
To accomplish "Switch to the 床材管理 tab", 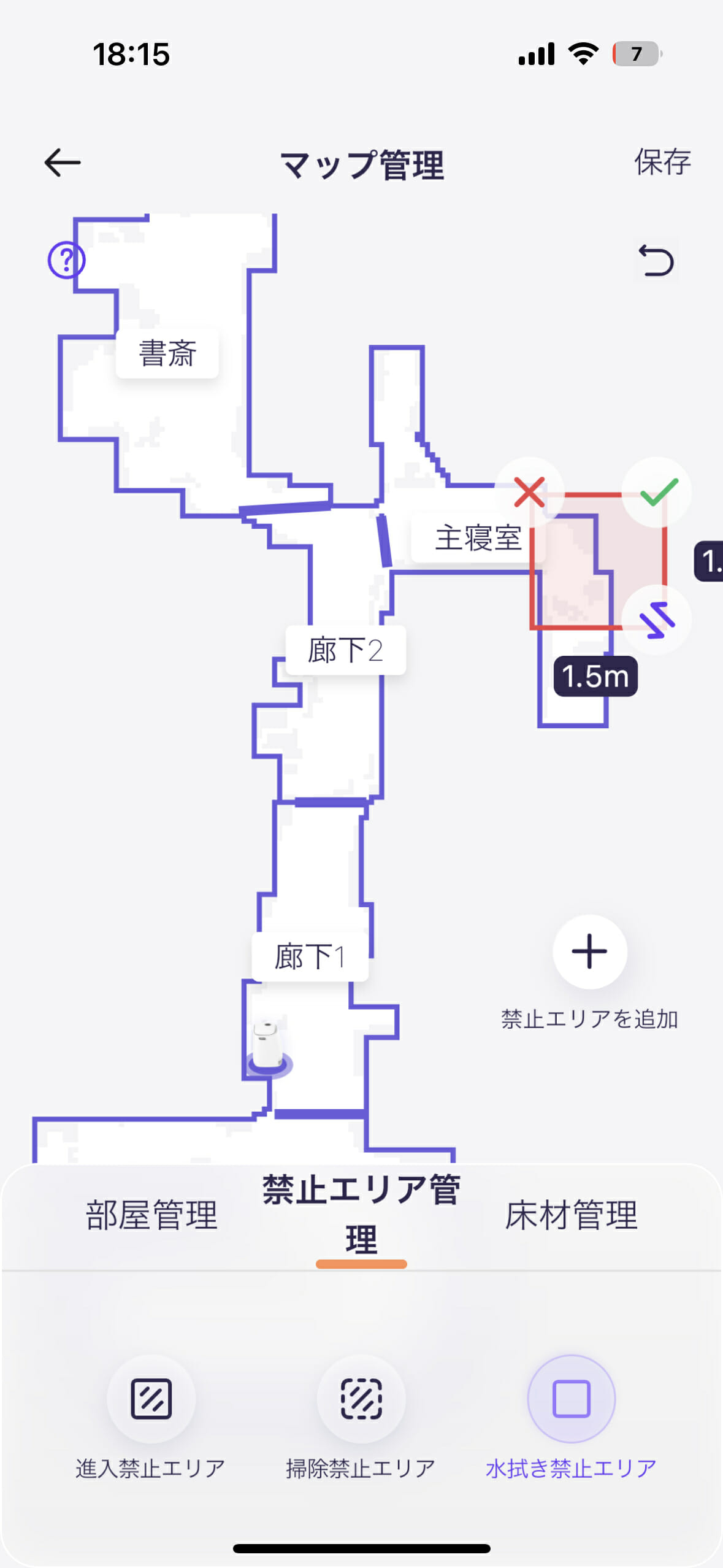I will [571, 1215].
